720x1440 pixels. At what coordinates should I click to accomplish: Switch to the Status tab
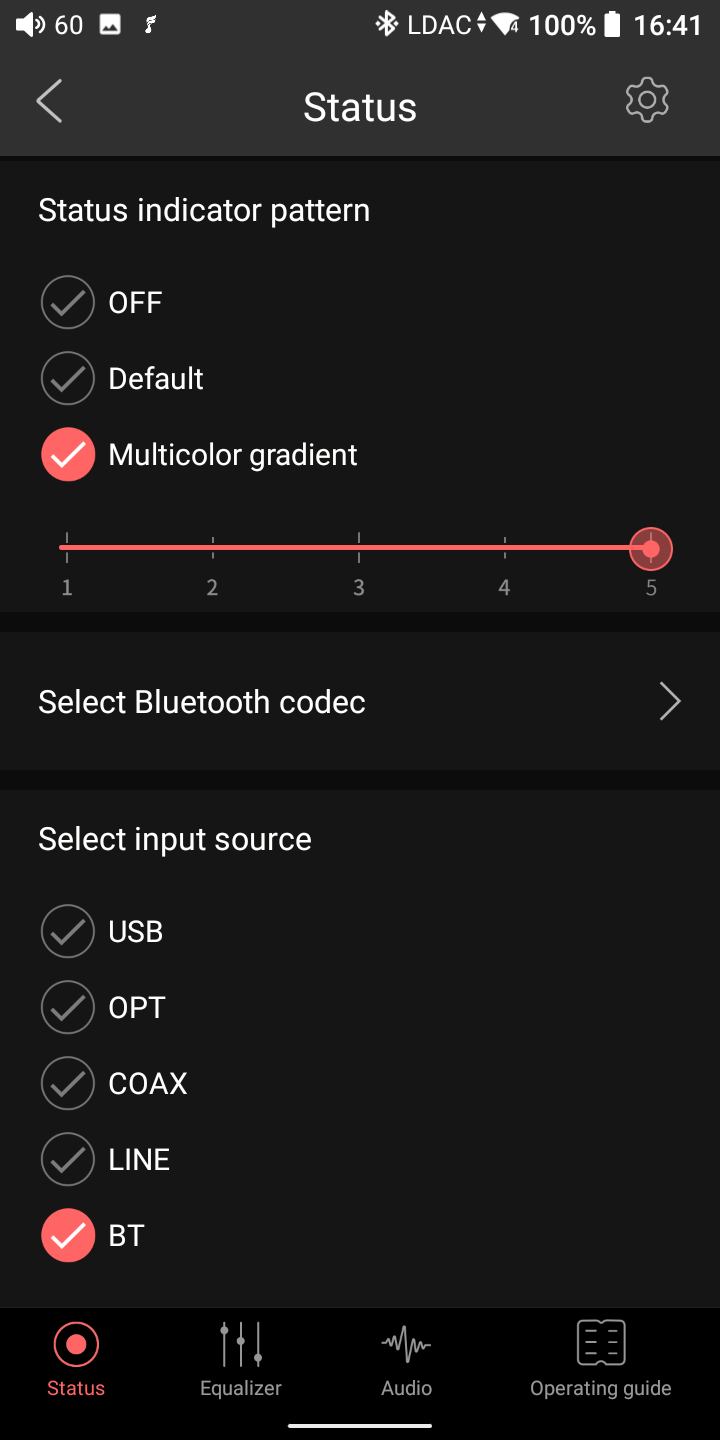76,1358
